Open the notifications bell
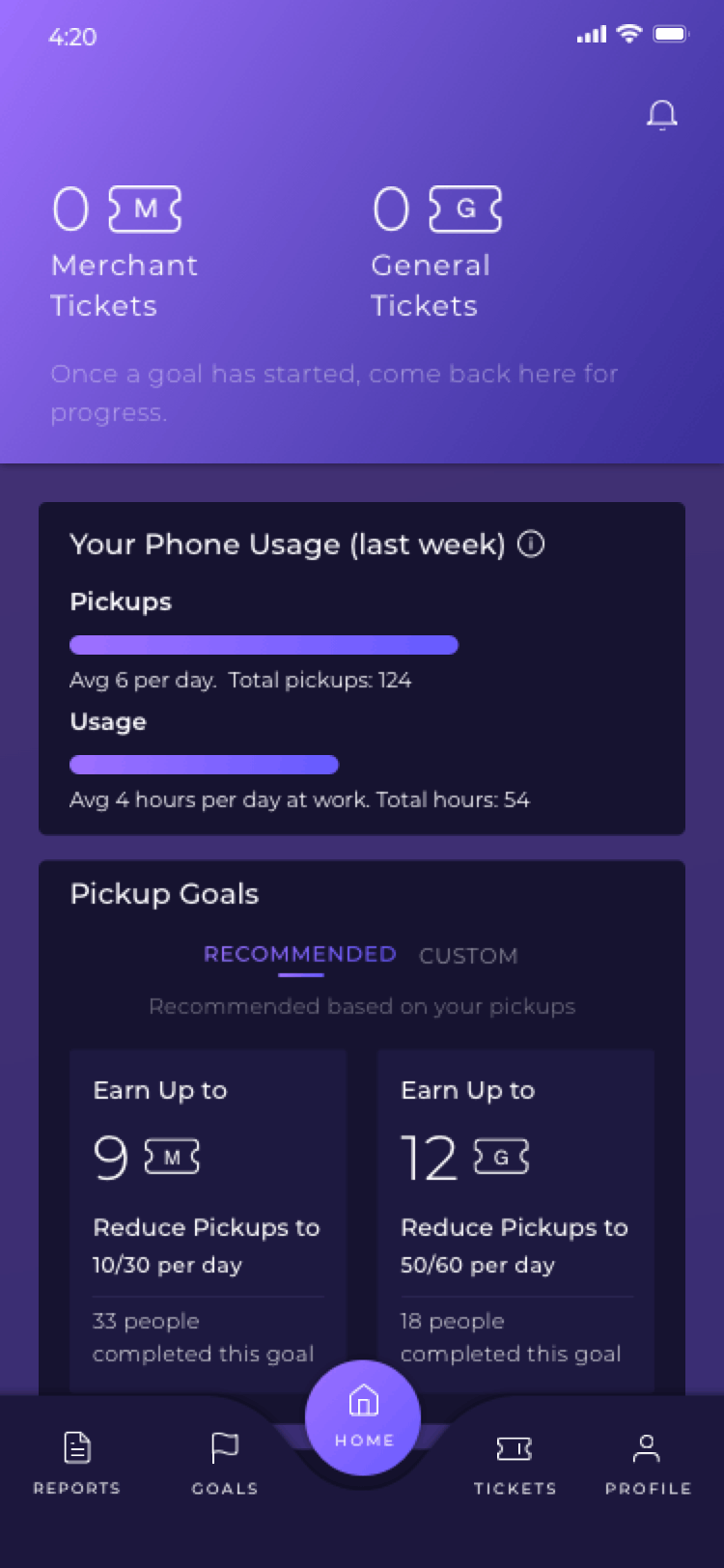724x1568 pixels. click(x=661, y=115)
